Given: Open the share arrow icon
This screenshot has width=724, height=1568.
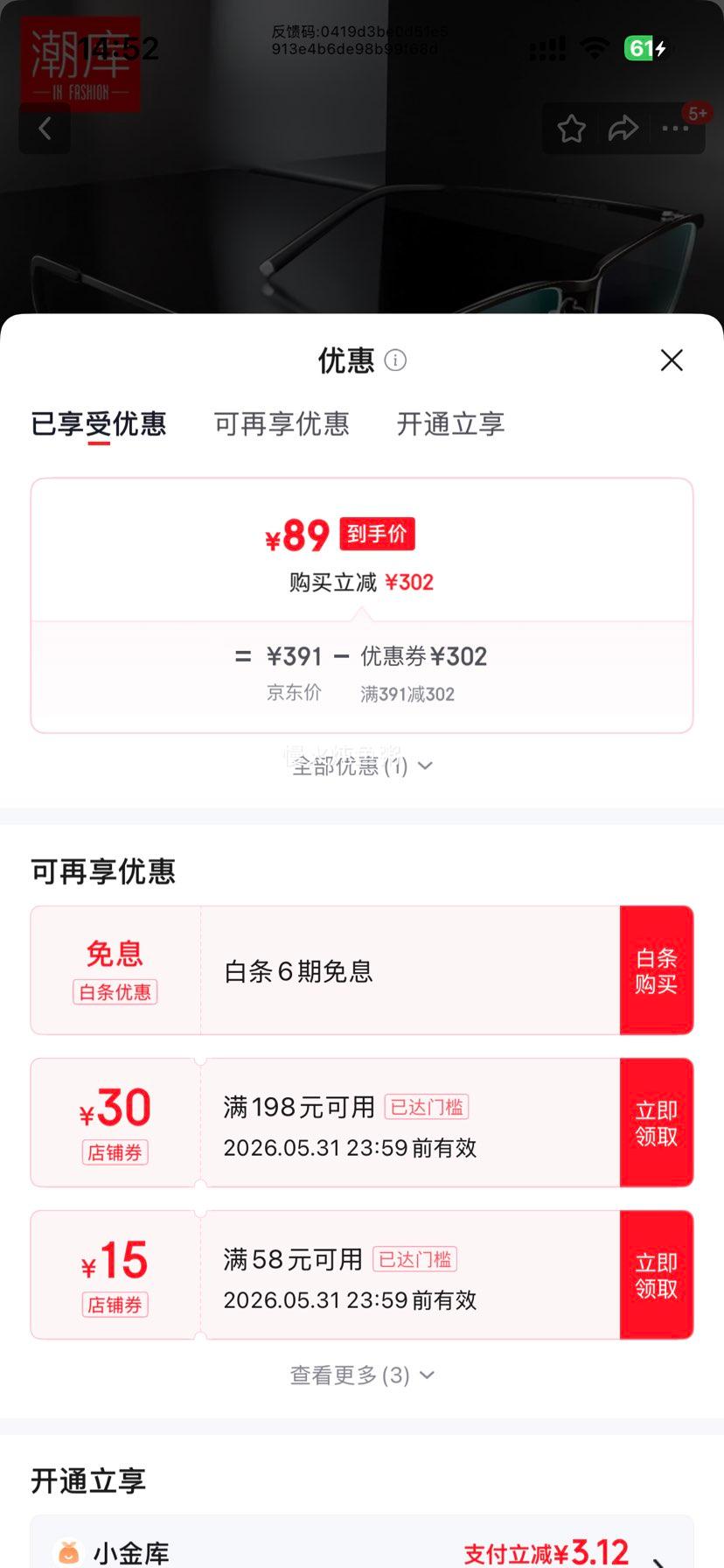Looking at the screenshot, I should pyautogui.click(x=623, y=128).
